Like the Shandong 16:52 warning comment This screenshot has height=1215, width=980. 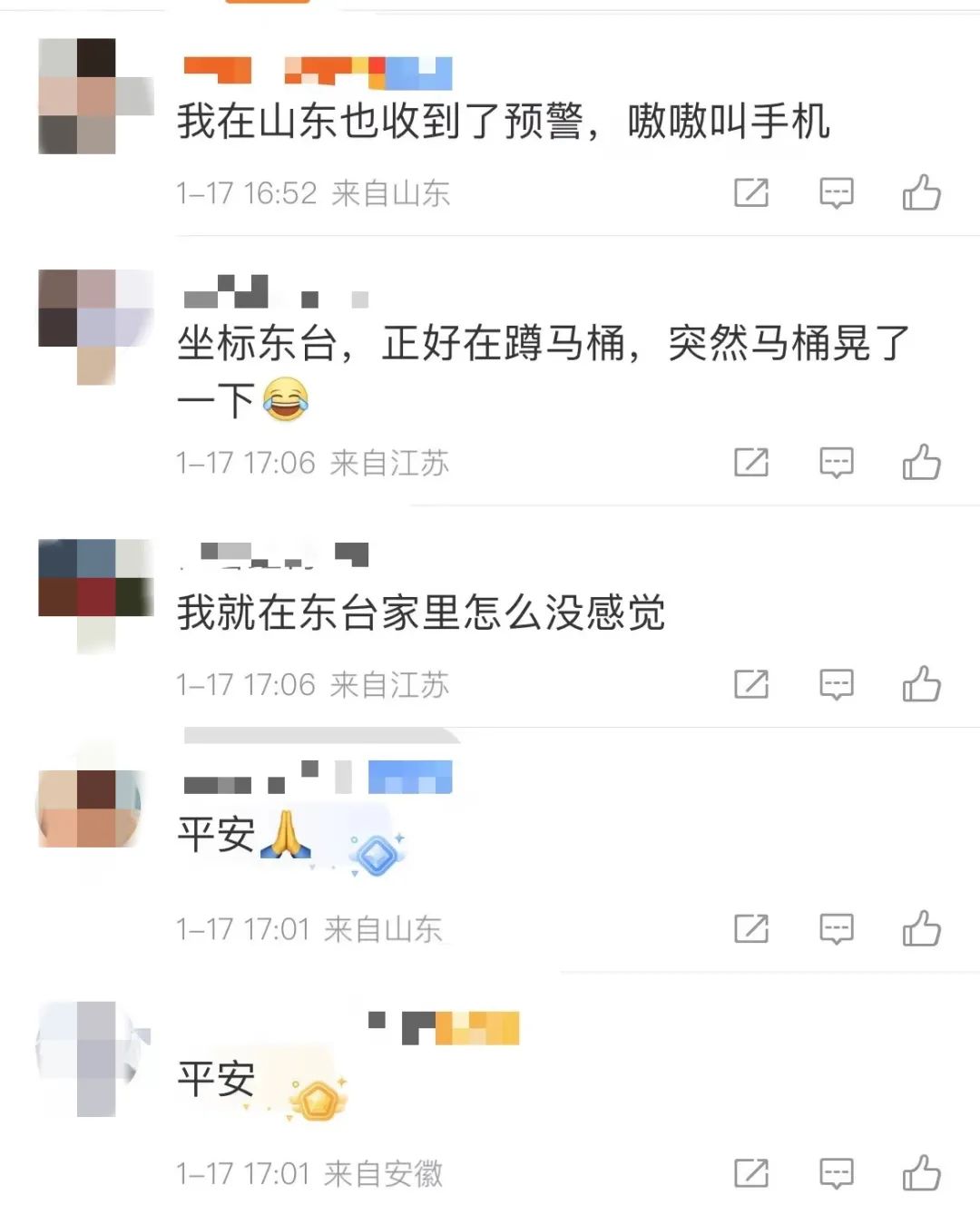click(x=921, y=192)
